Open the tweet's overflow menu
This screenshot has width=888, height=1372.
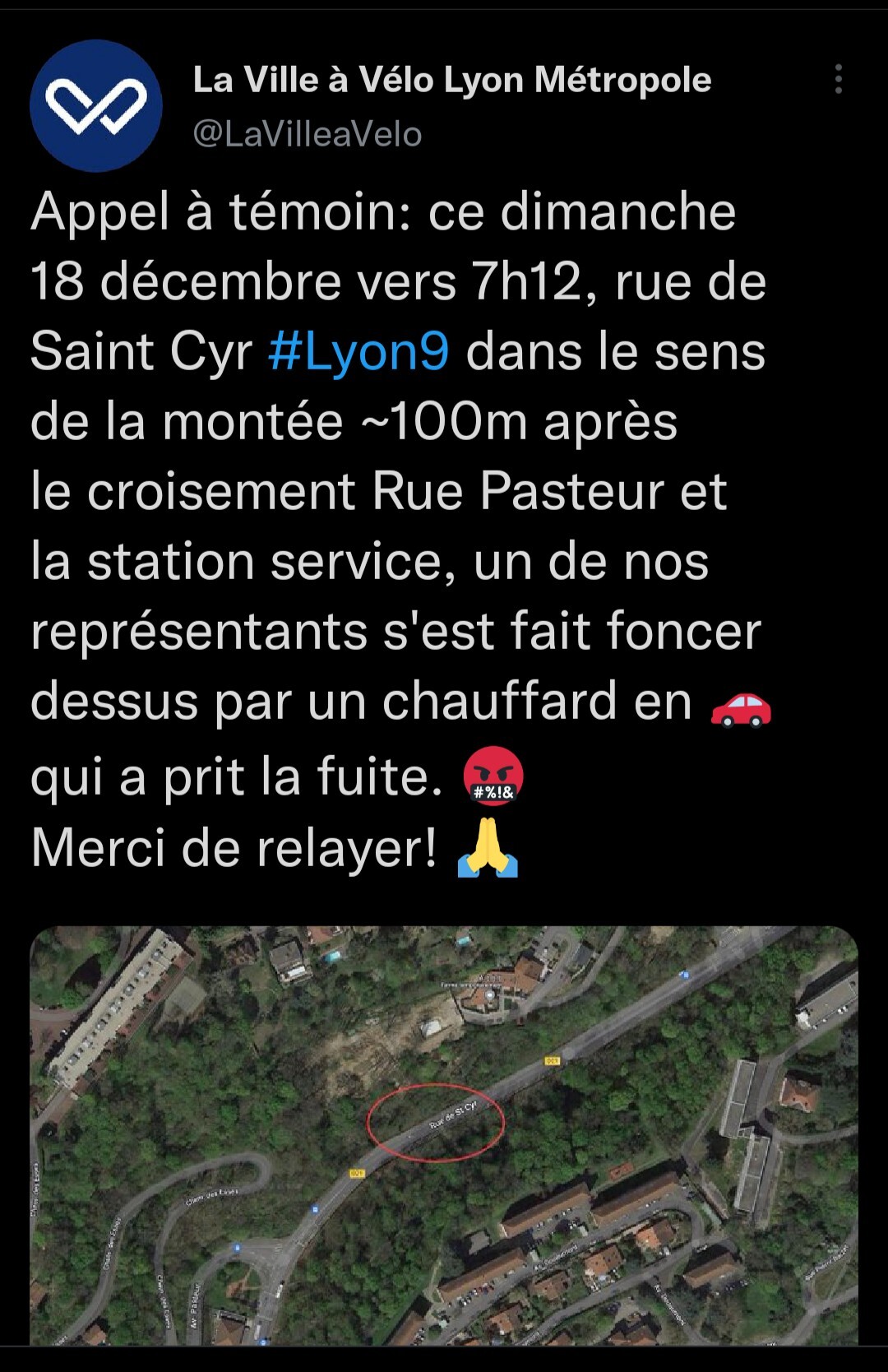pyautogui.click(x=838, y=79)
